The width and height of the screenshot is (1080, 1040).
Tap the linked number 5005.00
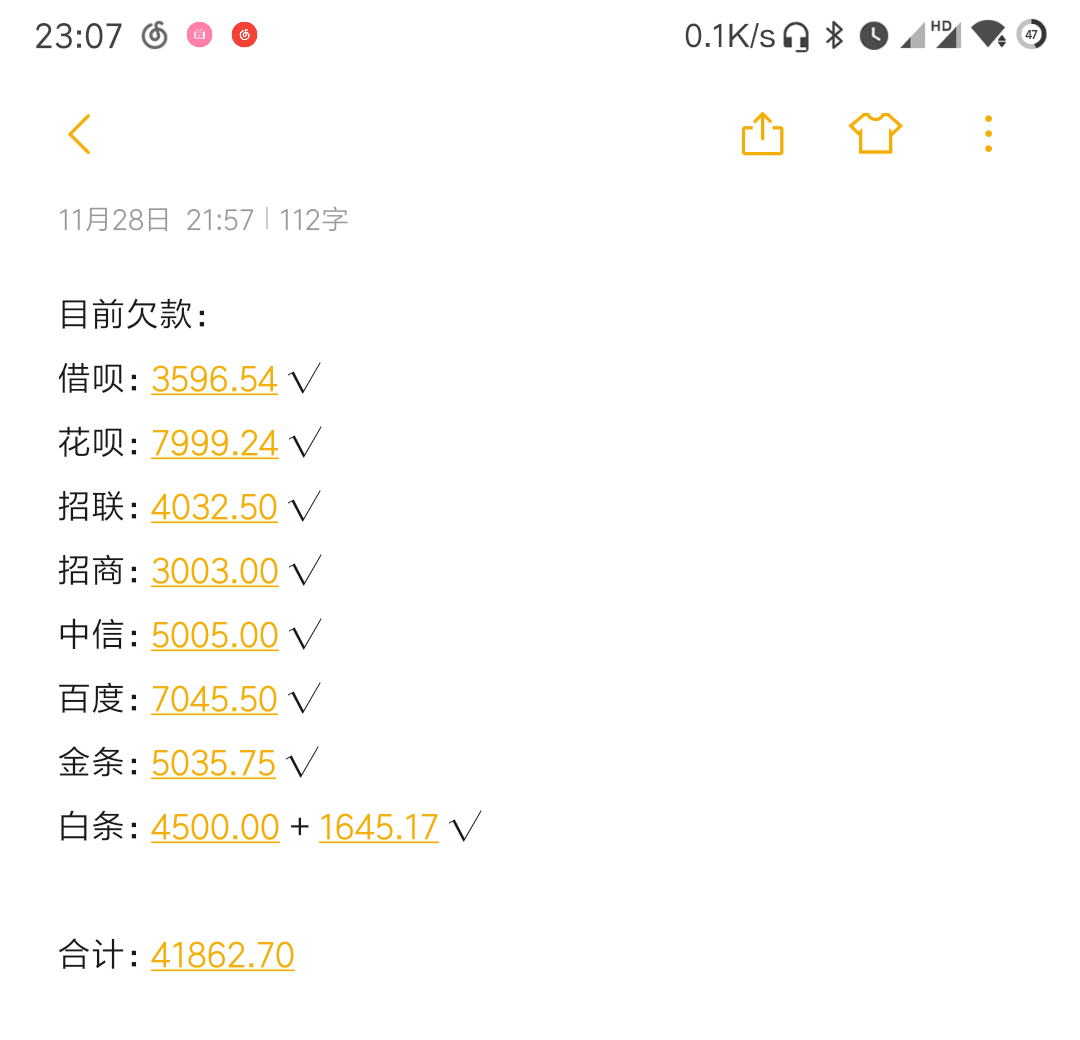[x=215, y=636]
